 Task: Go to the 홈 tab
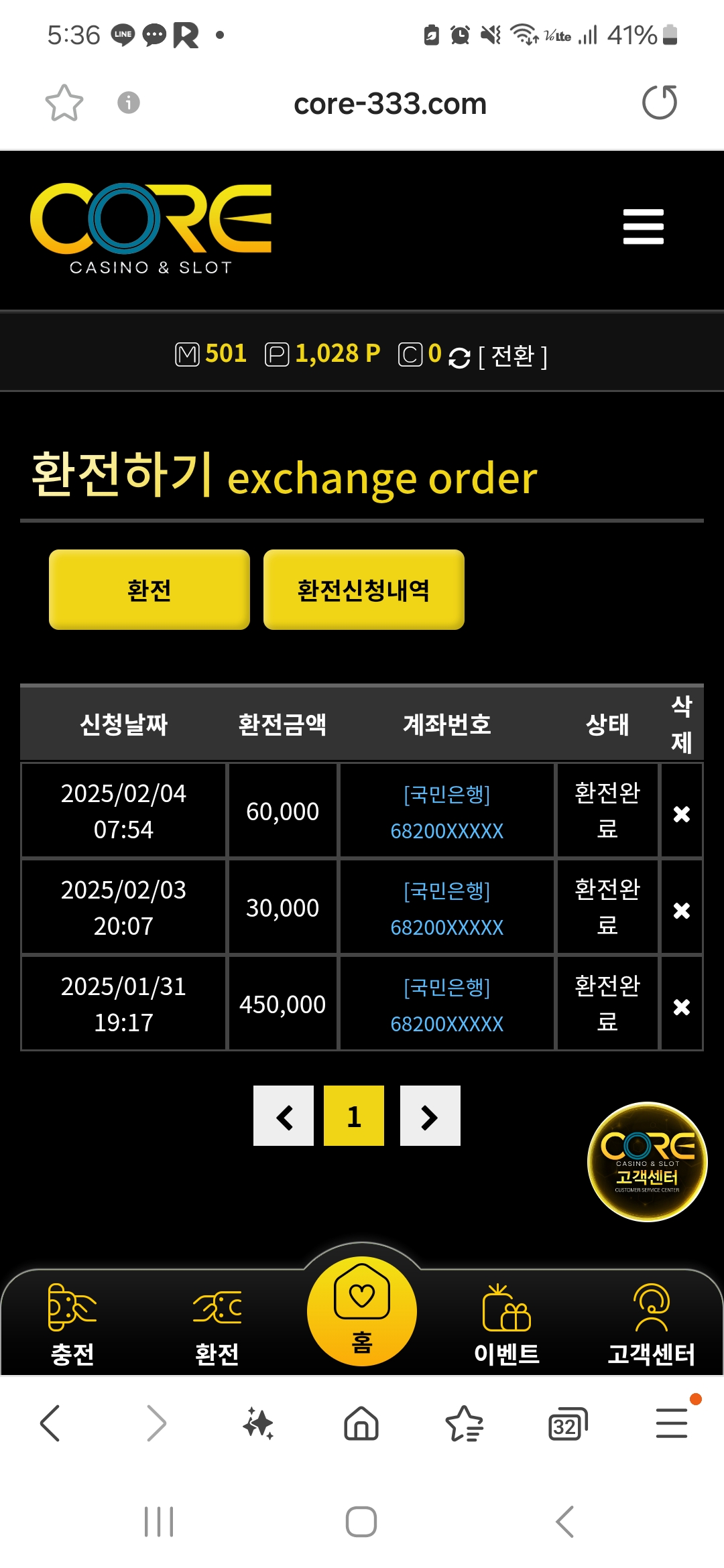tap(362, 1311)
